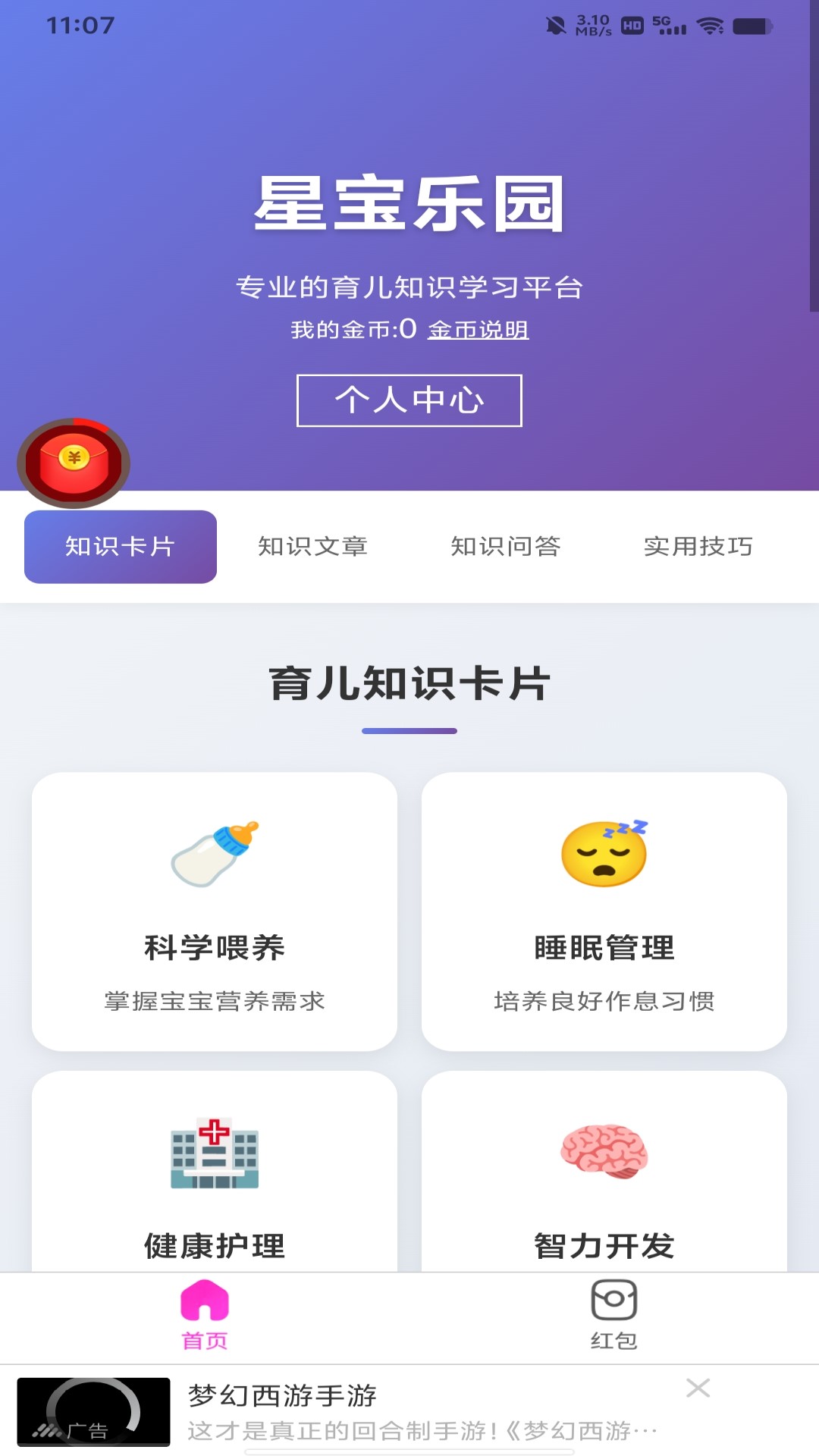Select the hospital icon on 健康护理 card
Viewport: 819px width, 1456px height.
215,1153
